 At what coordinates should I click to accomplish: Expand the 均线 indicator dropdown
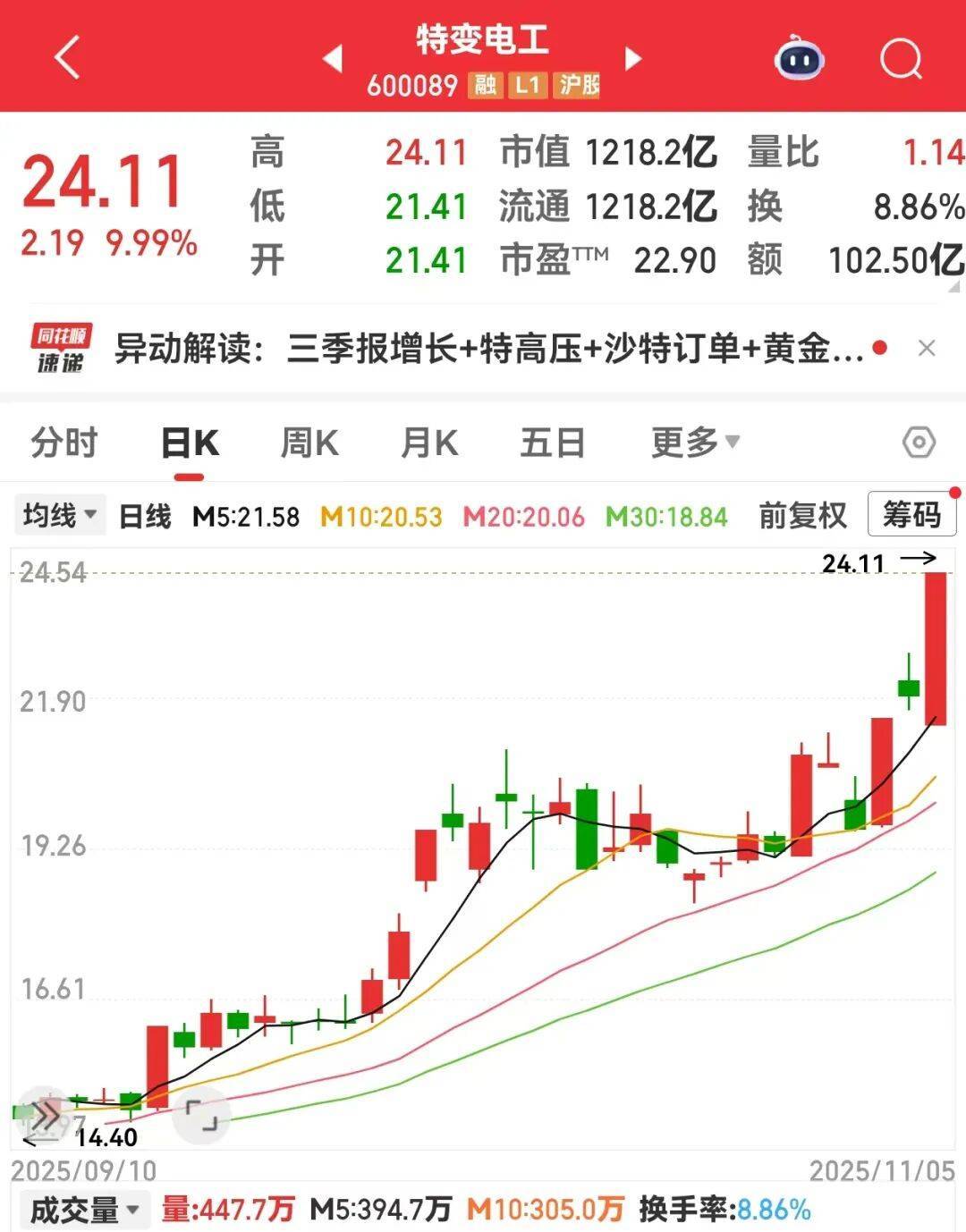coord(59,514)
